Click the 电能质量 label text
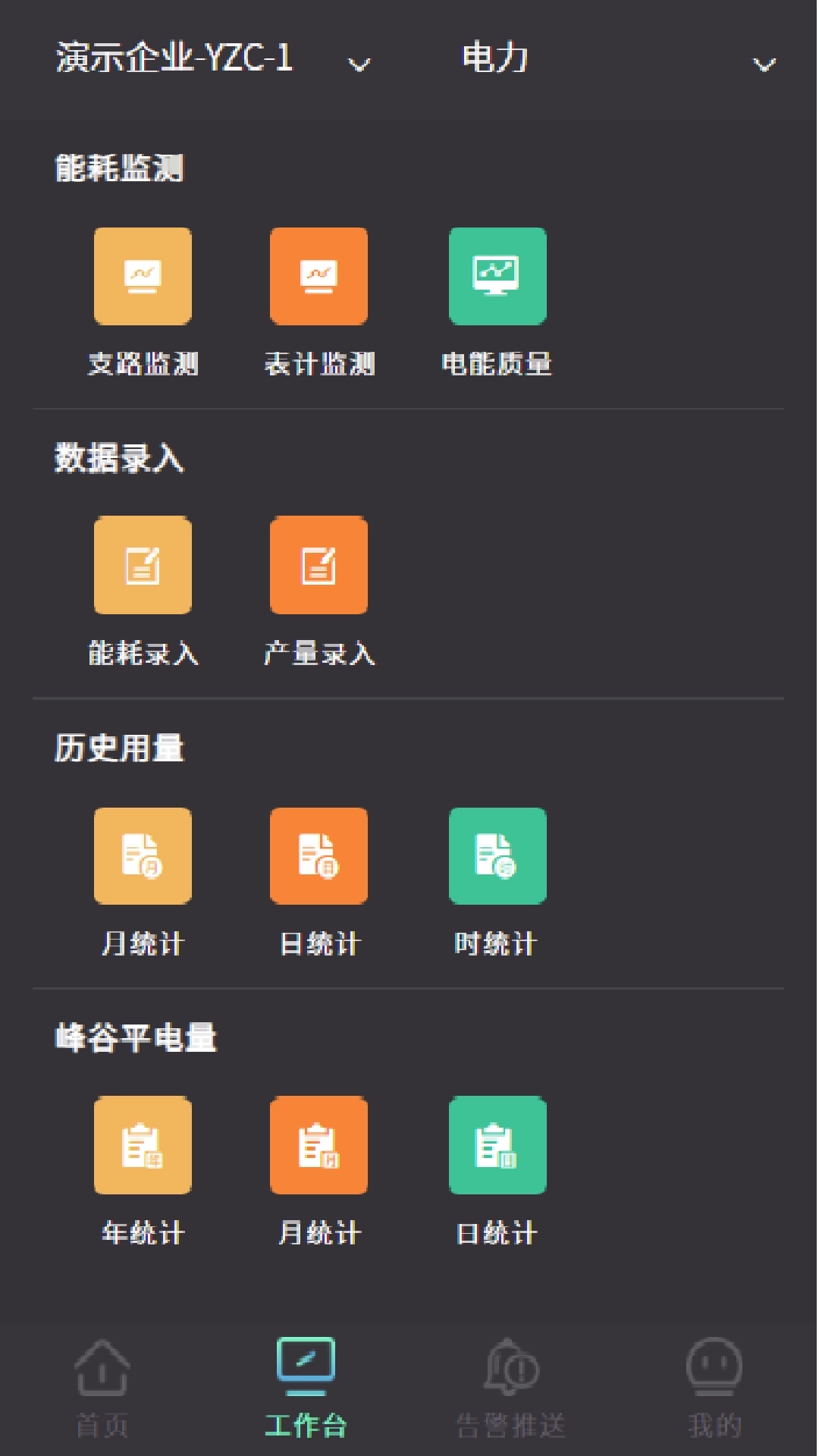The height and width of the screenshot is (1456, 819). click(497, 364)
